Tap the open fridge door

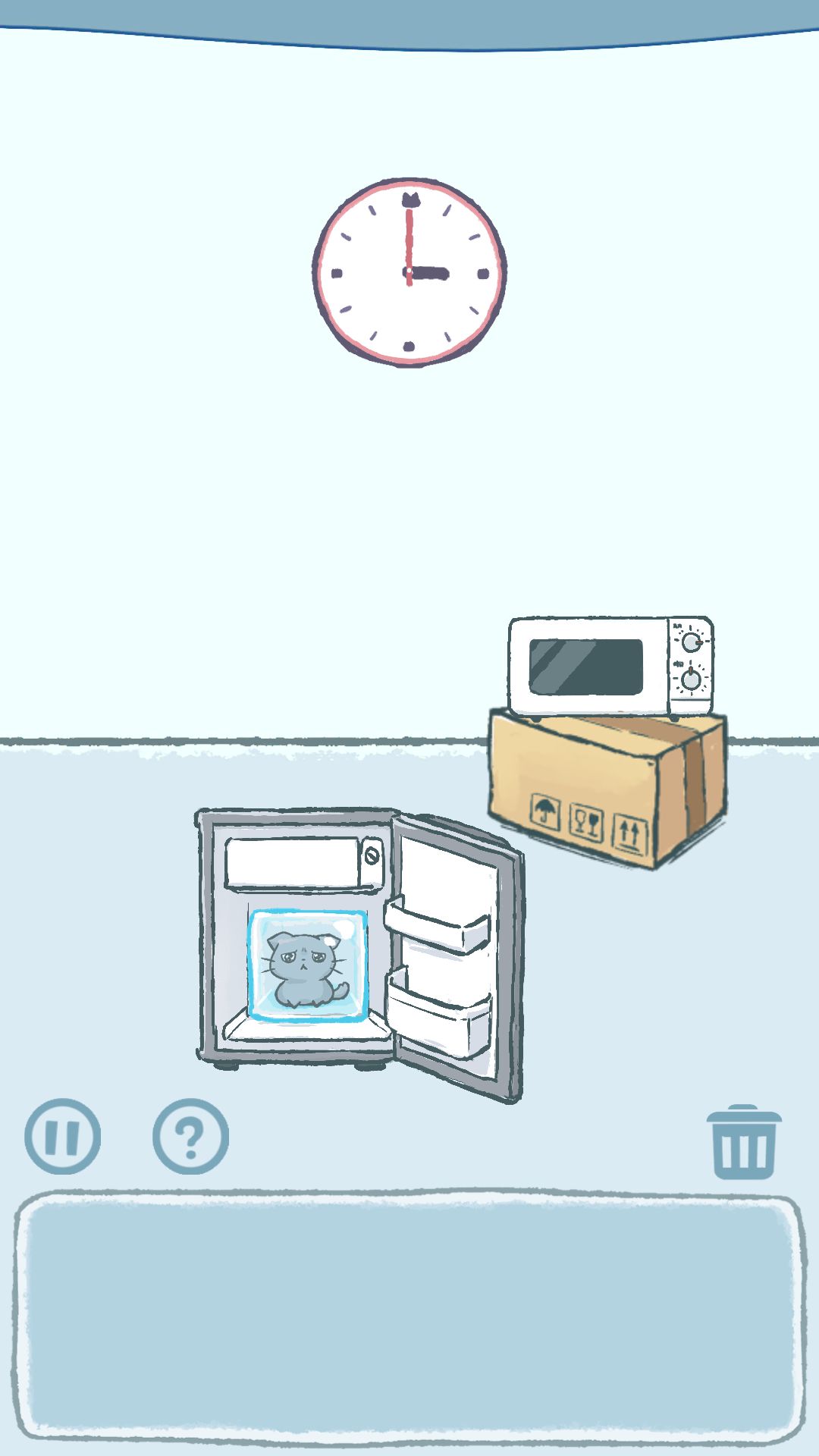coord(455,955)
